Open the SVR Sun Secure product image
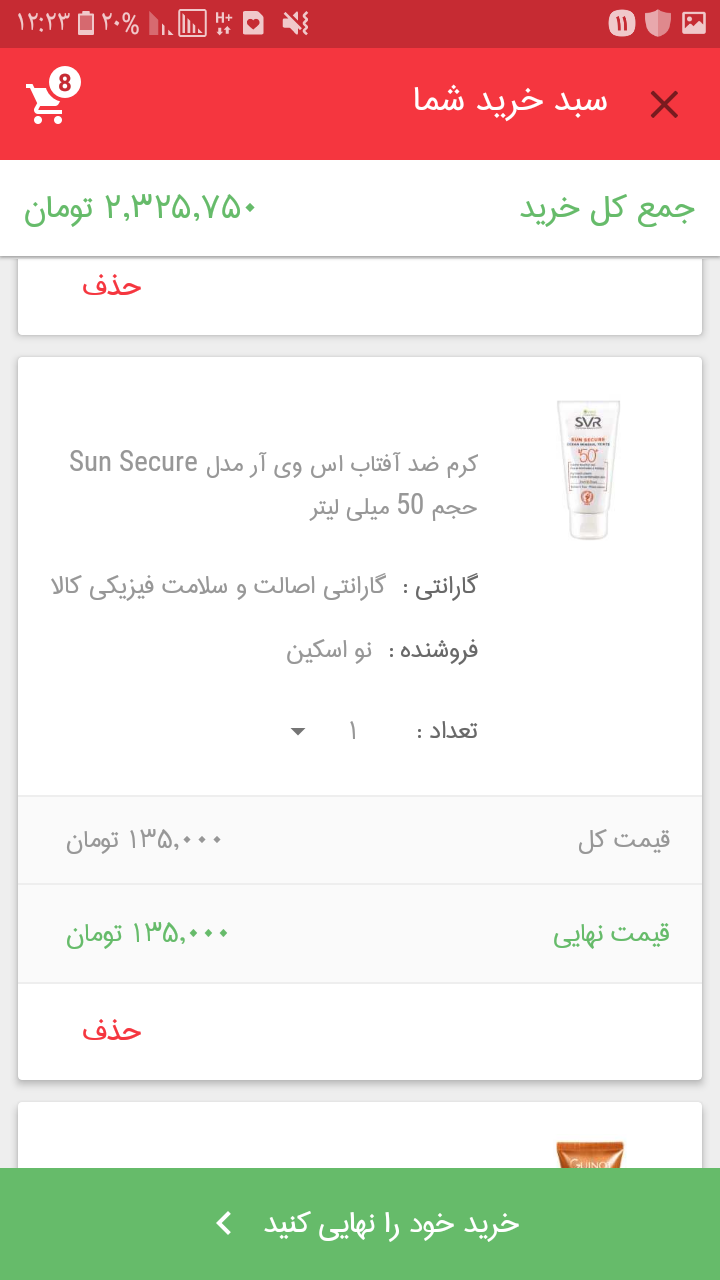The height and width of the screenshot is (1280, 720). pos(589,470)
